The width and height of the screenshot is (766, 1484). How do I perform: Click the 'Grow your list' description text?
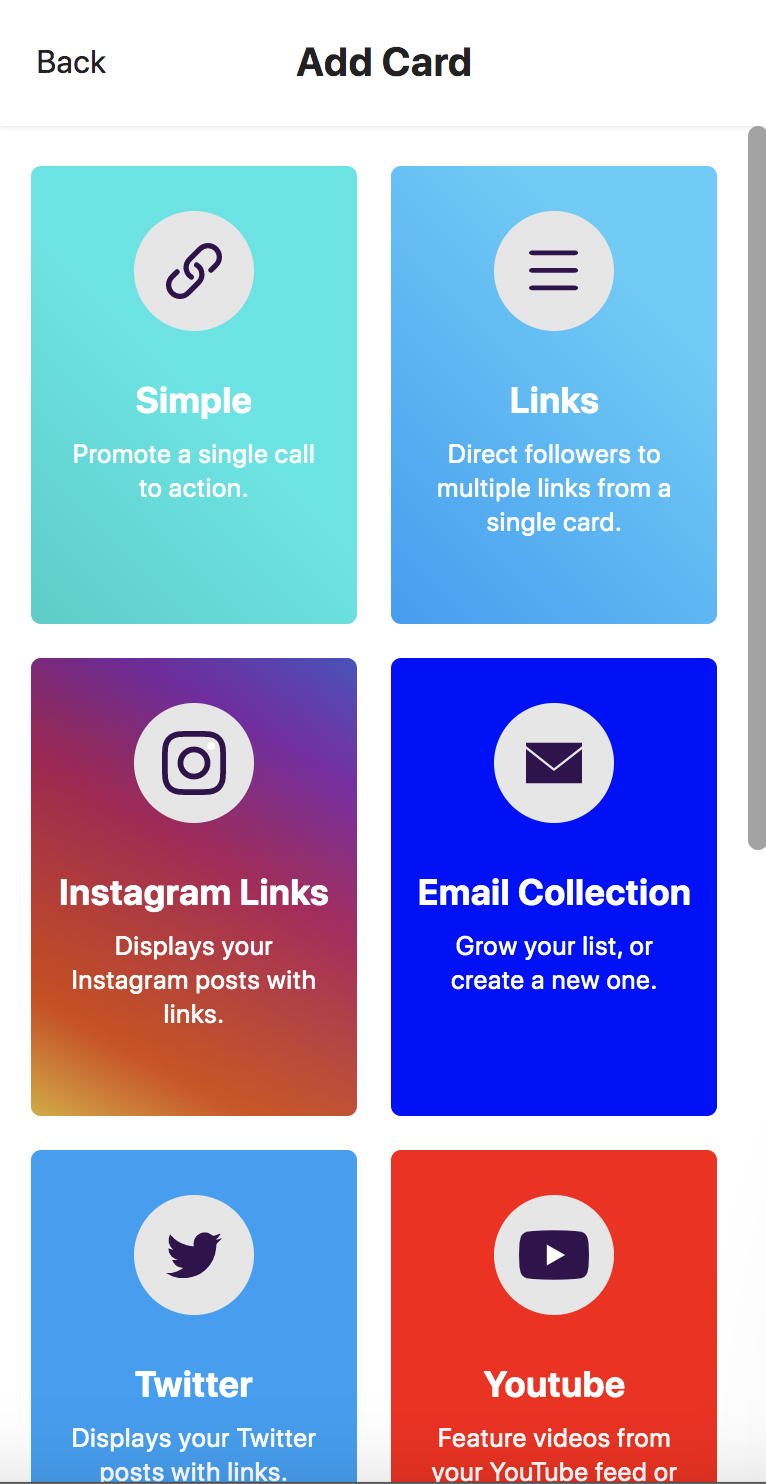pyautogui.click(x=554, y=962)
